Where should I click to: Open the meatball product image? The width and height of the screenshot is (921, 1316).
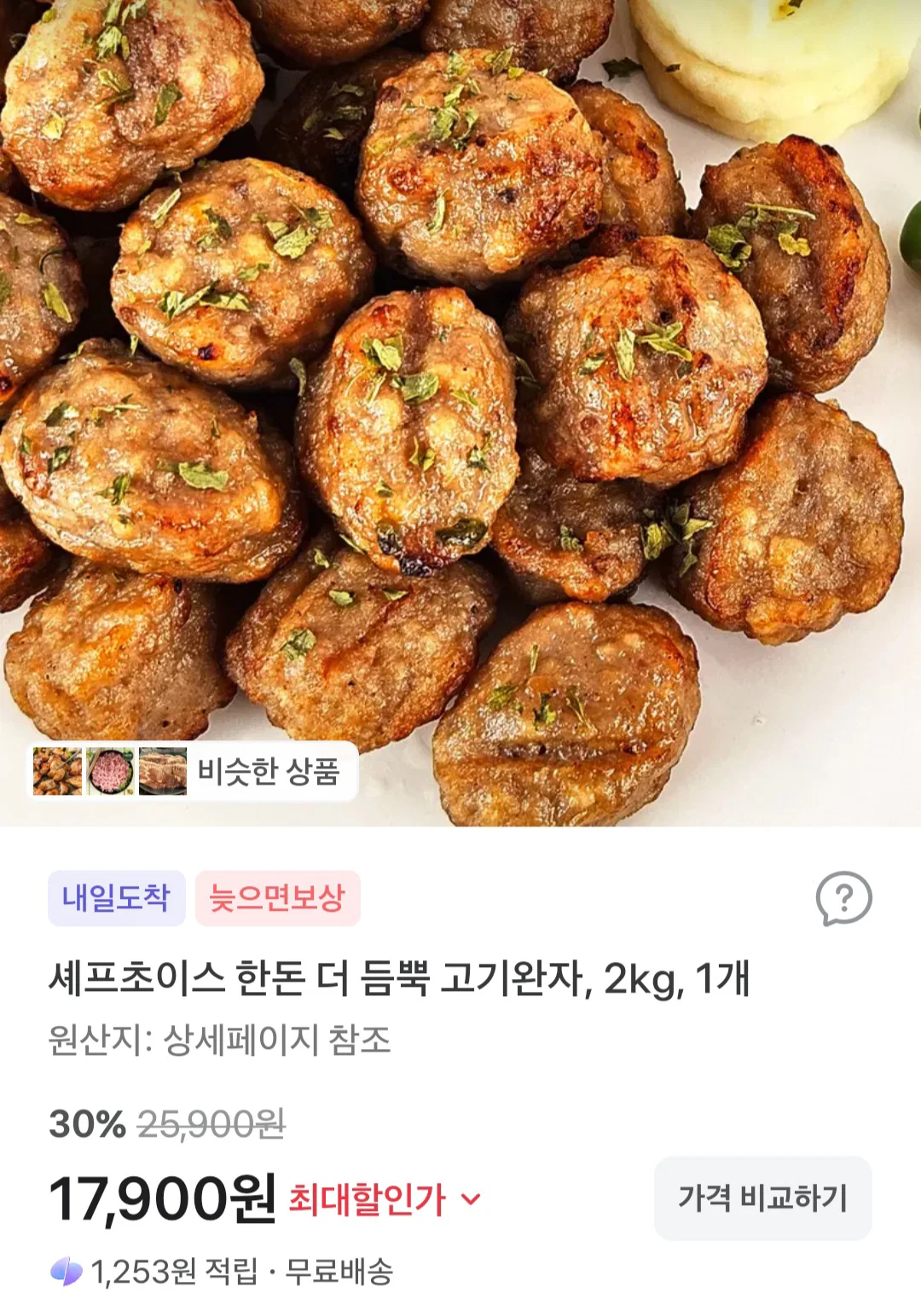460,413
